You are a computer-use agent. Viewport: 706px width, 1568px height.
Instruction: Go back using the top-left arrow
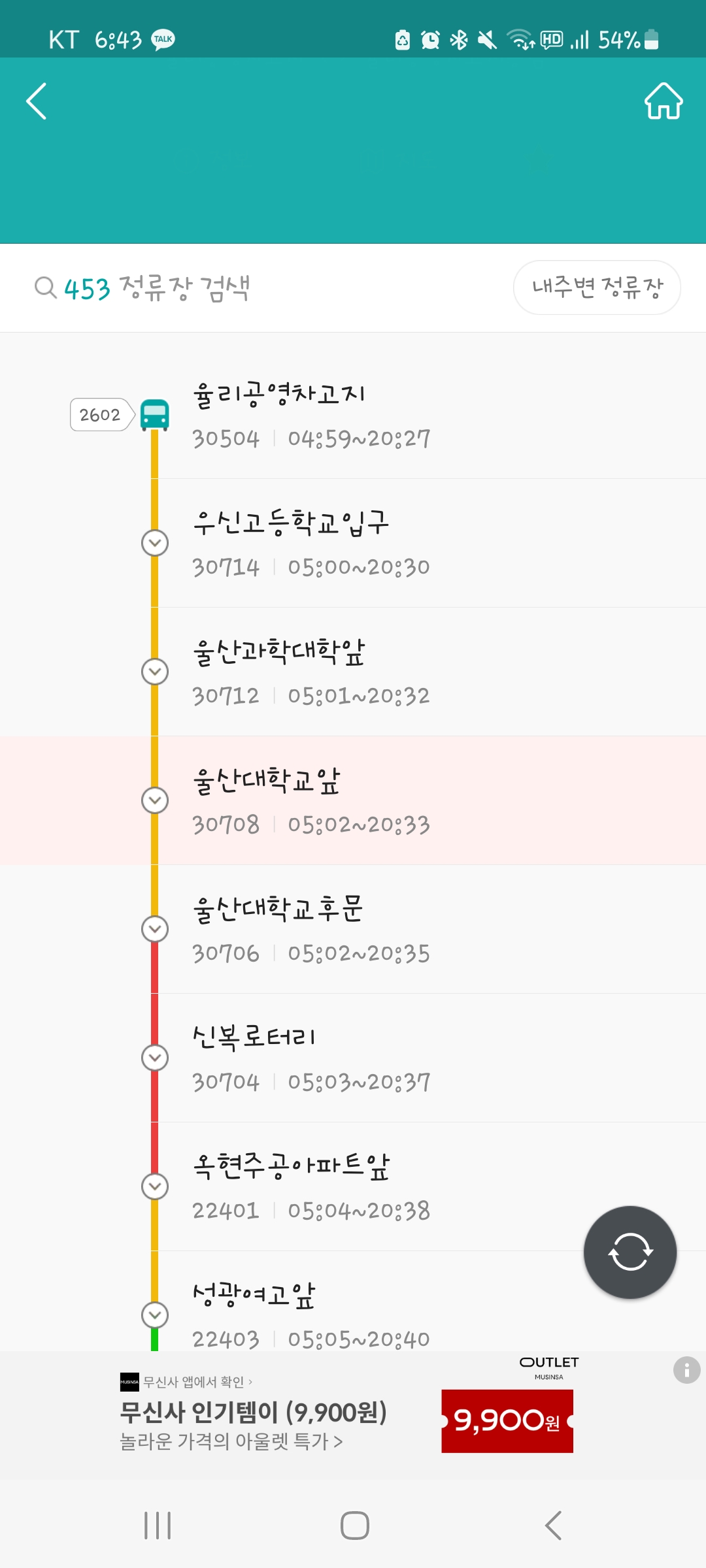pyautogui.click(x=37, y=101)
